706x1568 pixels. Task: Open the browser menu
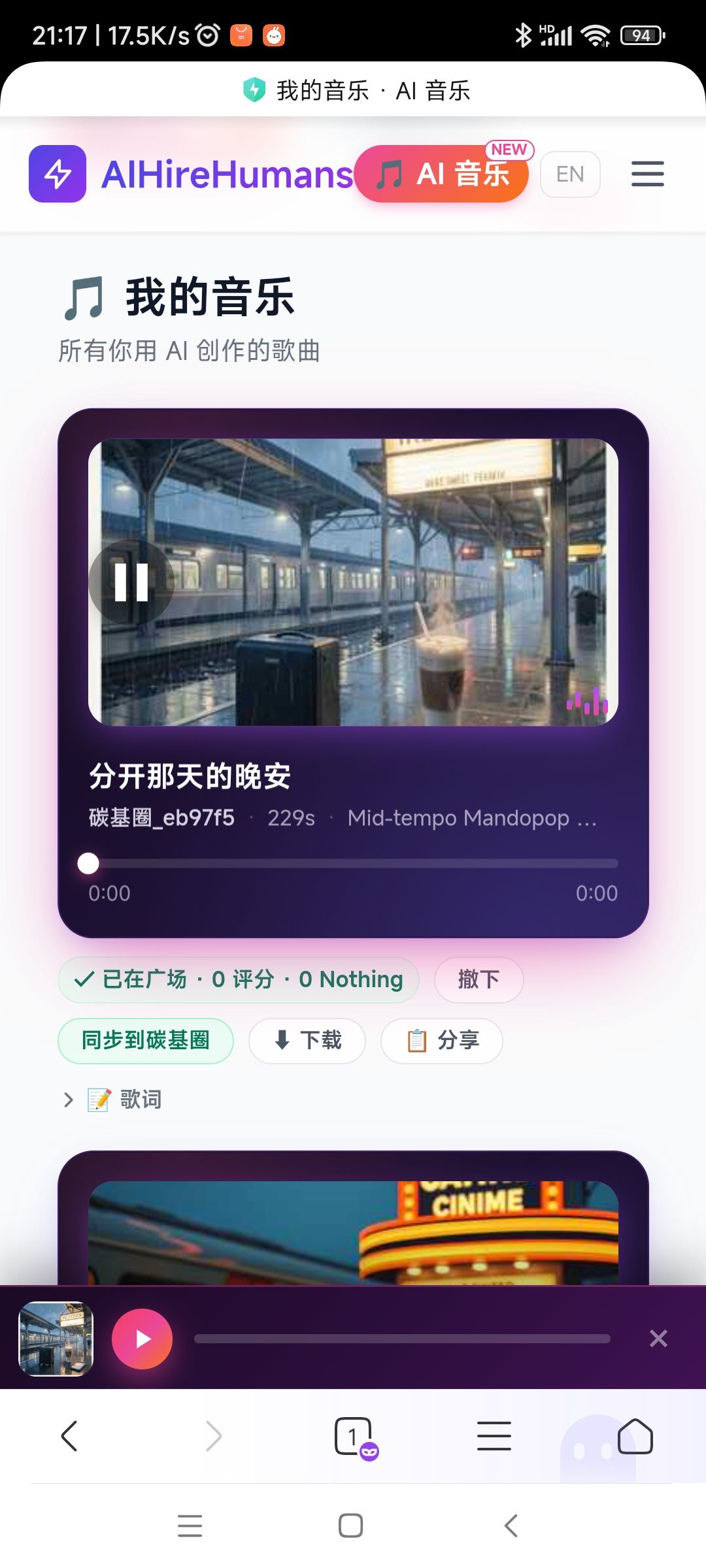494,1436
